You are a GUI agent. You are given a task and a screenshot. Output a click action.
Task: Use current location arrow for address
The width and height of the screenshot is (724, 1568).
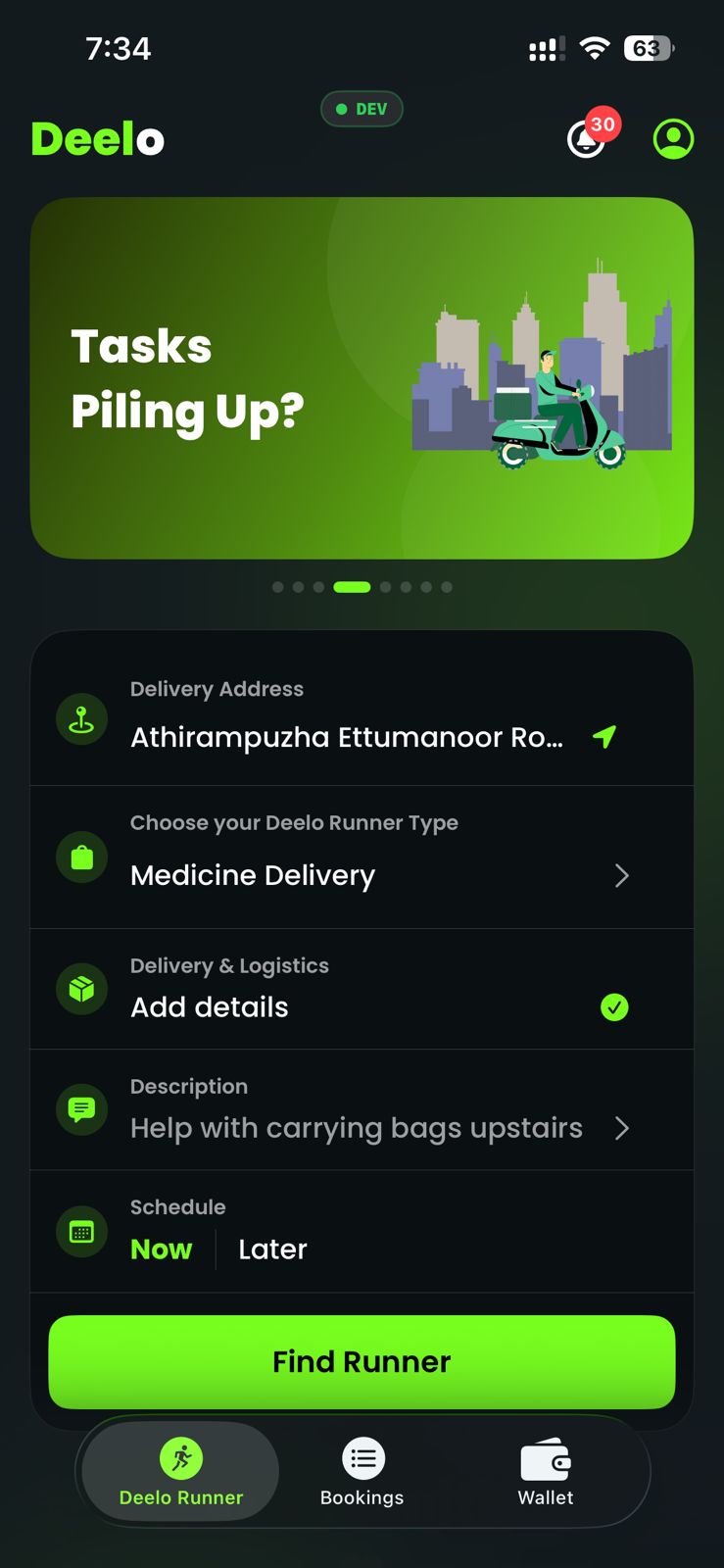(605, 736)
